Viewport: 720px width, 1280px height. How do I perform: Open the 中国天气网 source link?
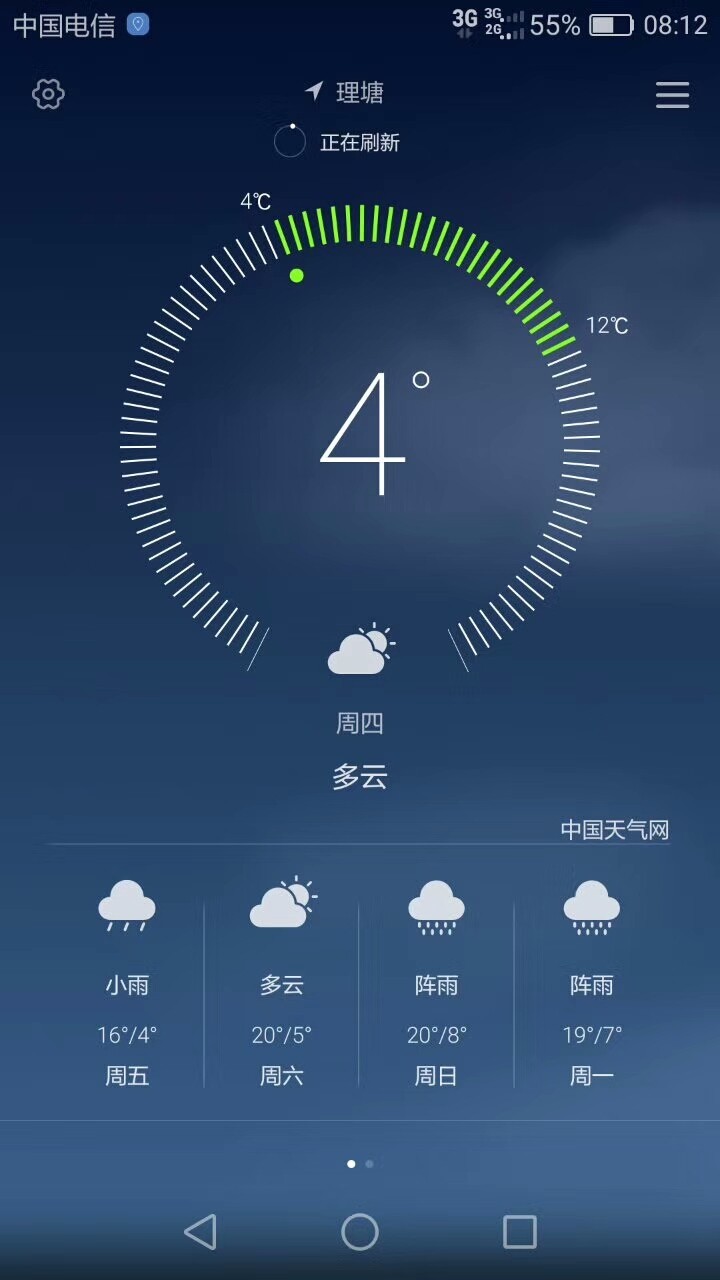614,829
